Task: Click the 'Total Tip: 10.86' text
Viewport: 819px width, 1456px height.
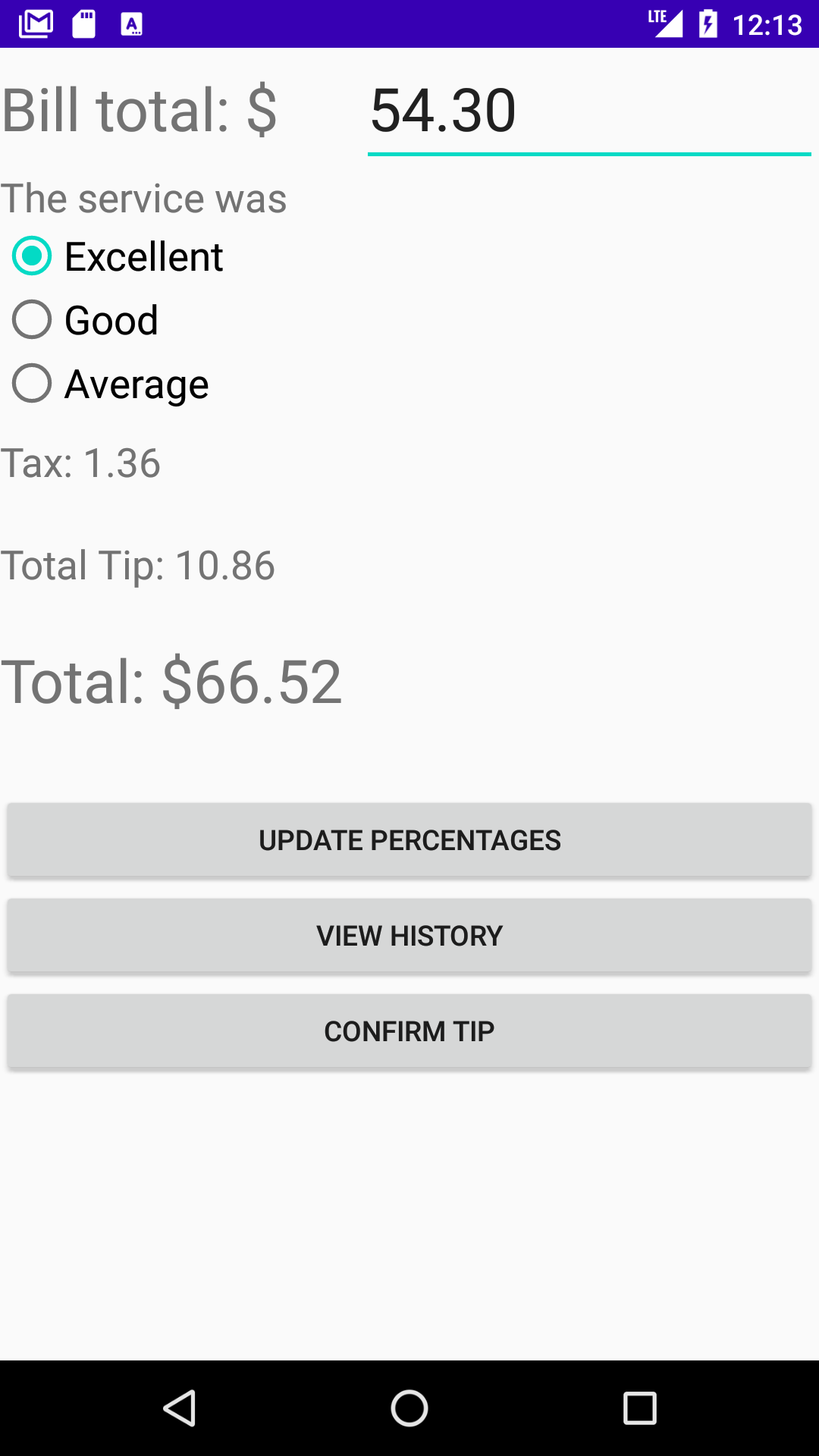Action: pos(139,565)
